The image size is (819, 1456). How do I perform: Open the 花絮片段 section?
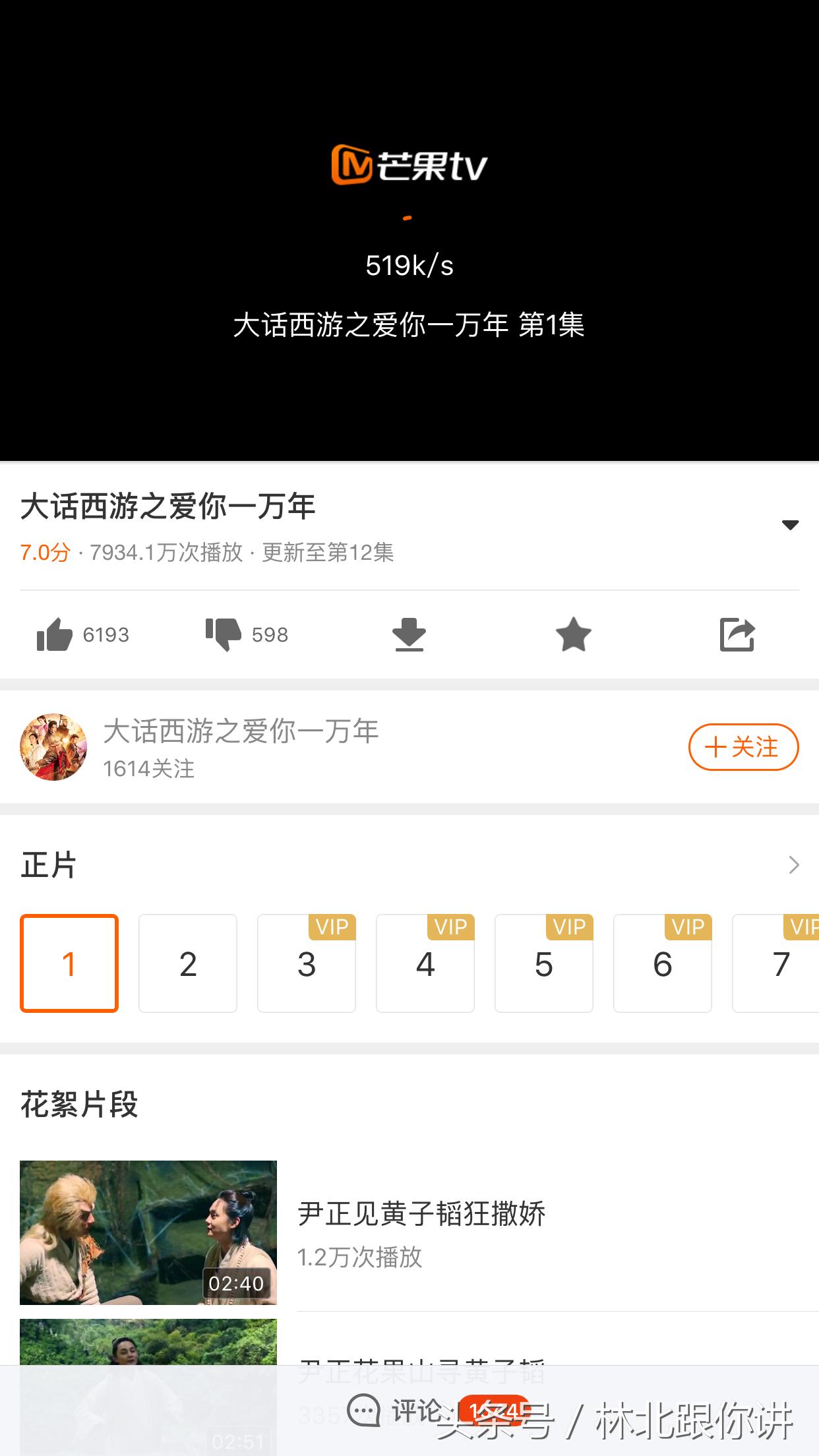[x=78, y=1105]
